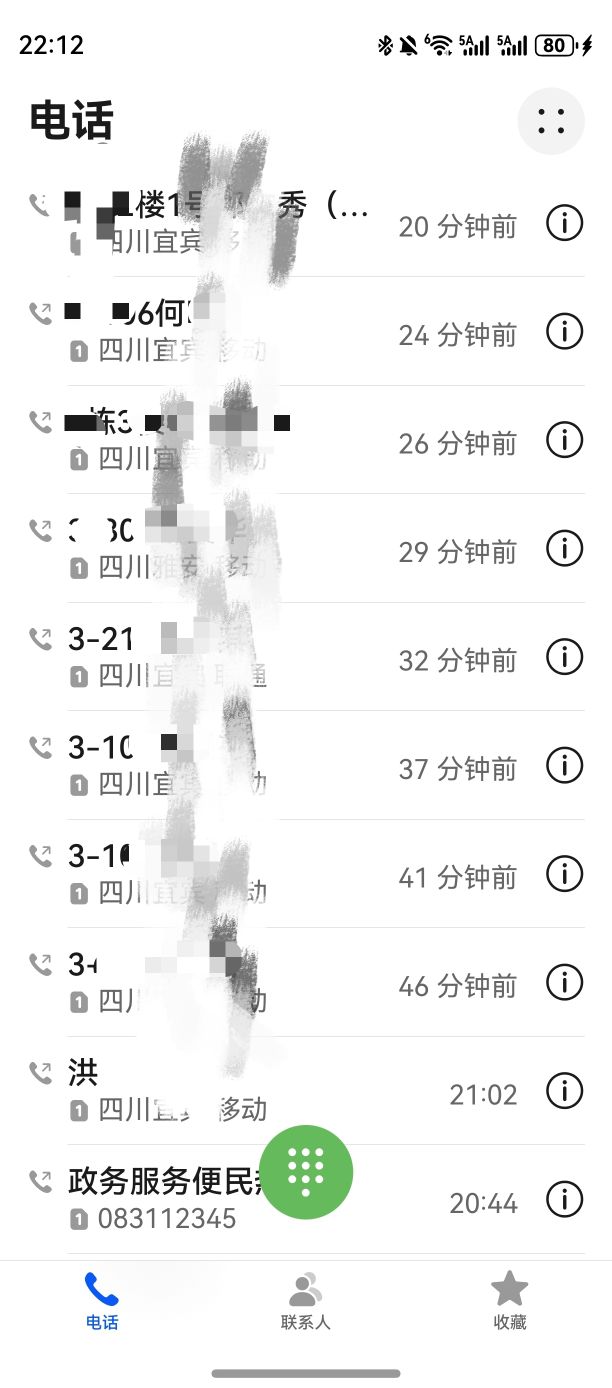Show info for the 24 分钟前 call
Image resolution: width=612 pixels, height=1388 pixels.
[x=564, y=331]
